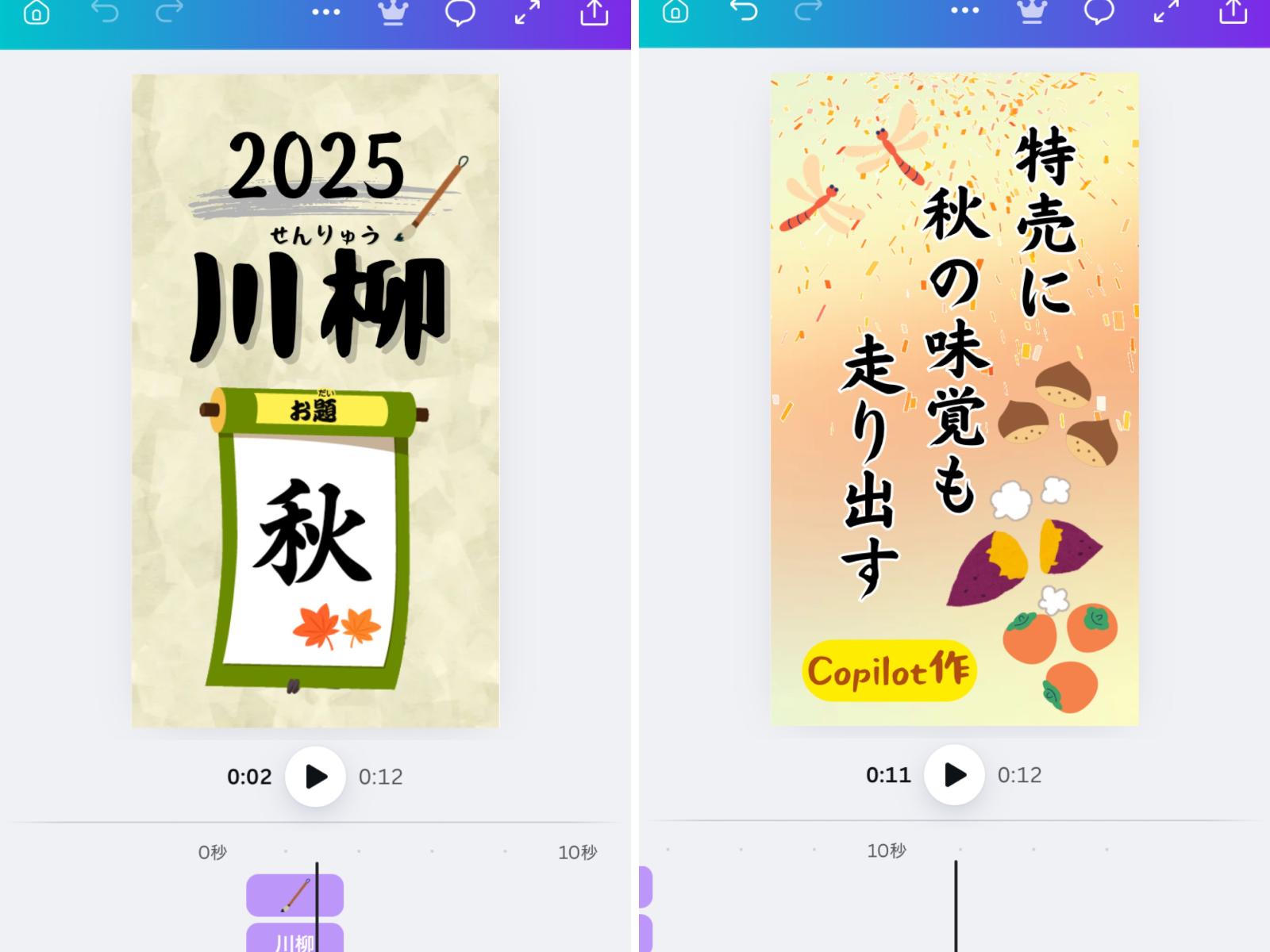
Task: Open the three-dot menu above the 川柳 design
Action: click(x=325, y=12)
